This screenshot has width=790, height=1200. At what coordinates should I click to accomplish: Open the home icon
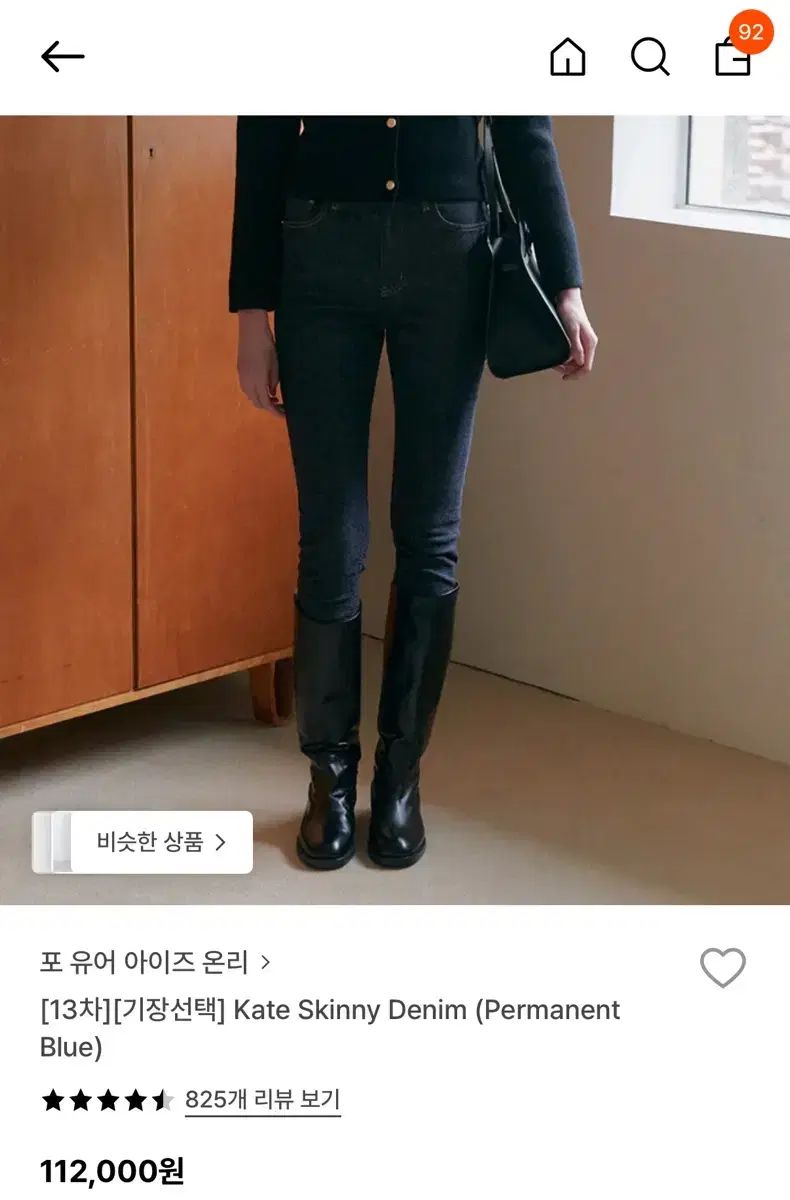[567, 57]
